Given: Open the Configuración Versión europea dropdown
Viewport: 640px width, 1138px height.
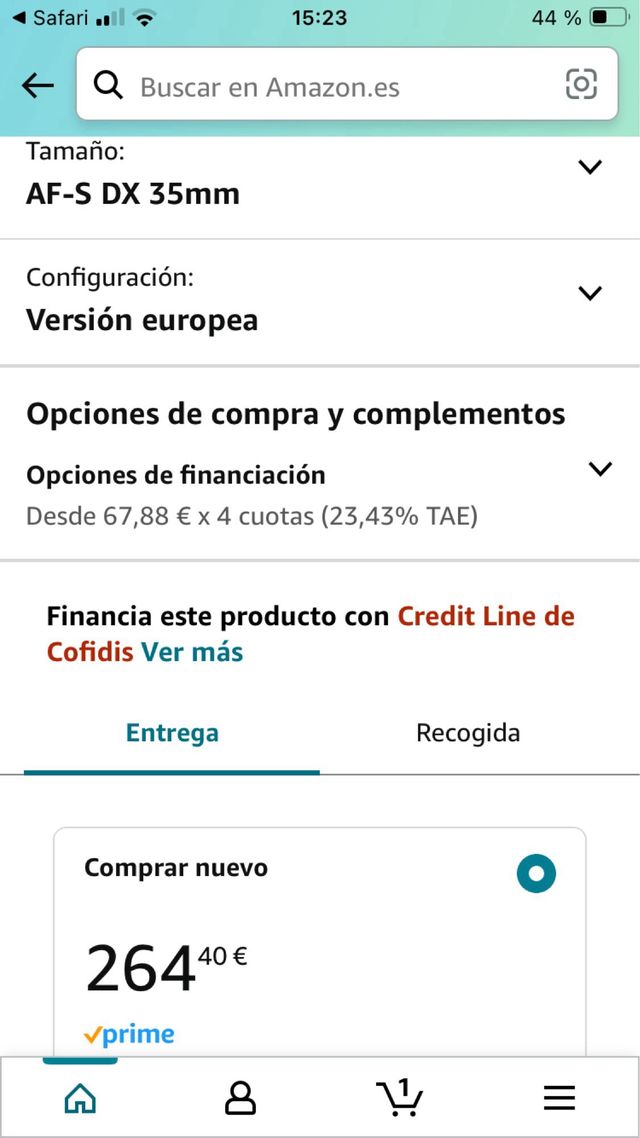Looking at the screenshot, I should [591, 293].
